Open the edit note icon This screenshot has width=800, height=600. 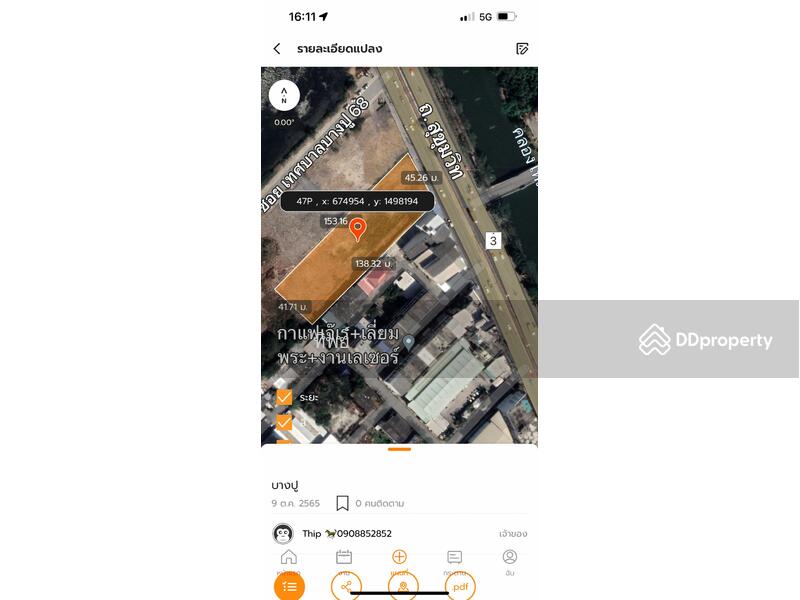[x=521, y=49]
